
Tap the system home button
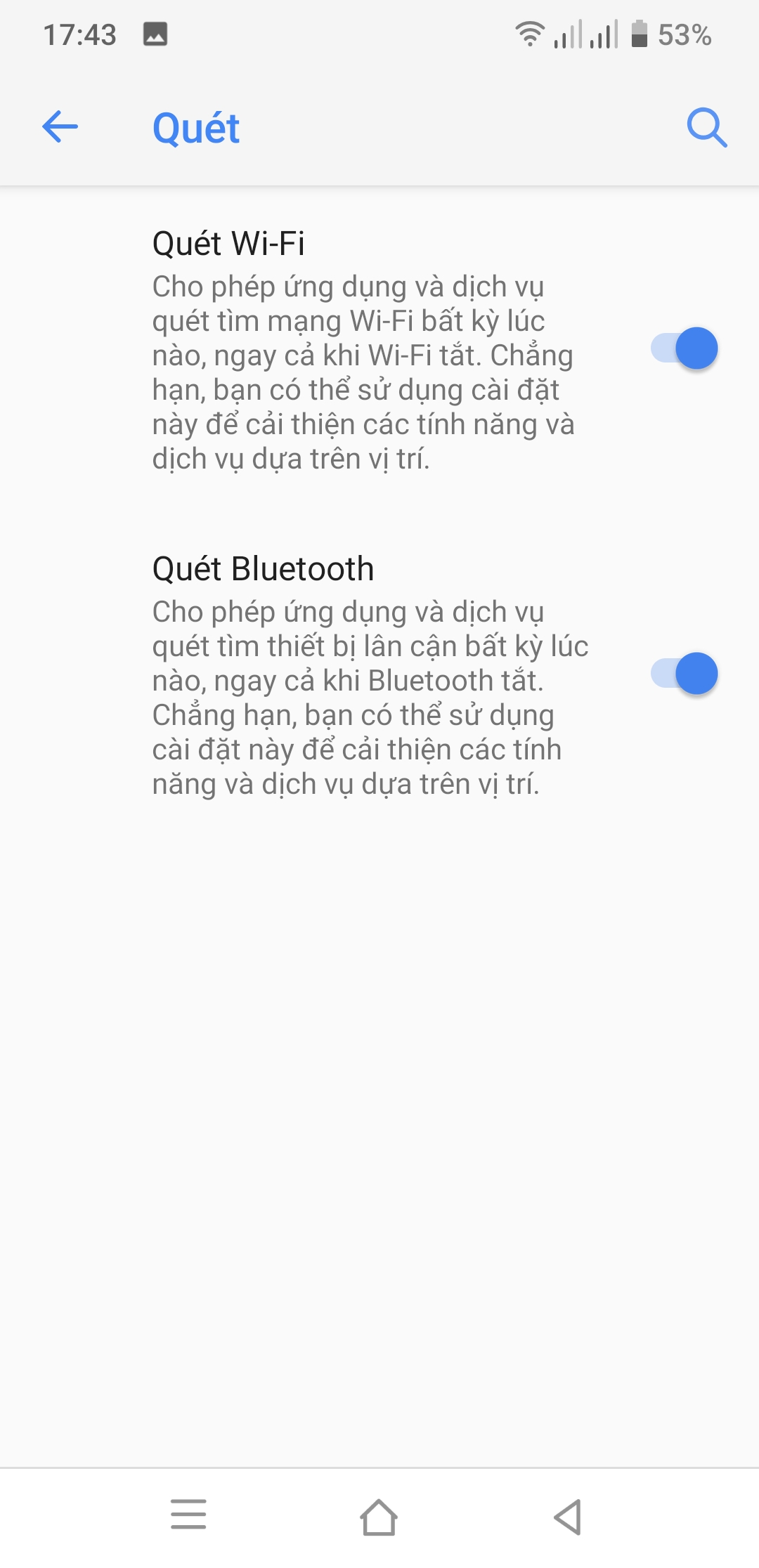coord(379,1517)
